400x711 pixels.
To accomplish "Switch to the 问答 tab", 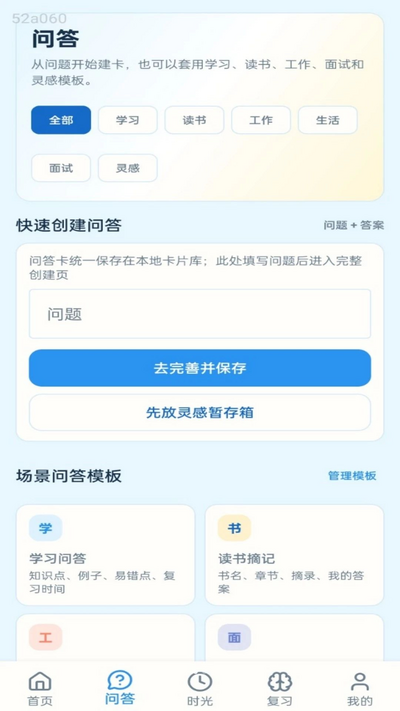I will click(x=120, y=688).
